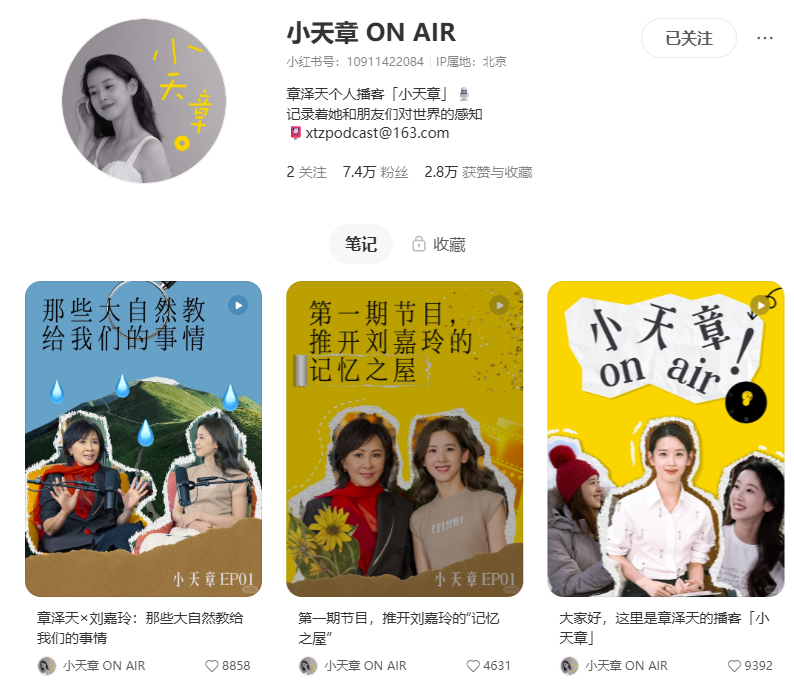Tap the 已关注 following button
The width and height of the screenshot is (794, 687).
point(688,38)
